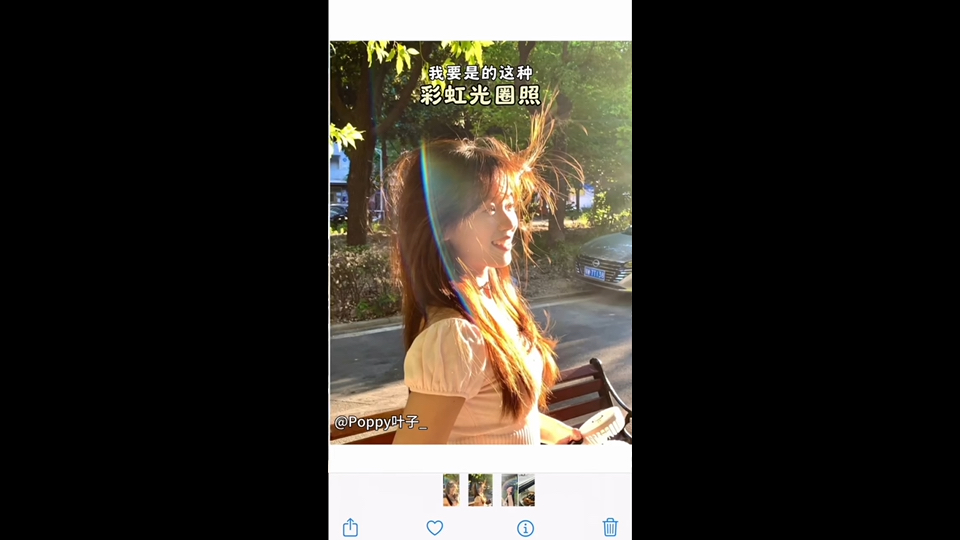Share this photo

point(350,527)
